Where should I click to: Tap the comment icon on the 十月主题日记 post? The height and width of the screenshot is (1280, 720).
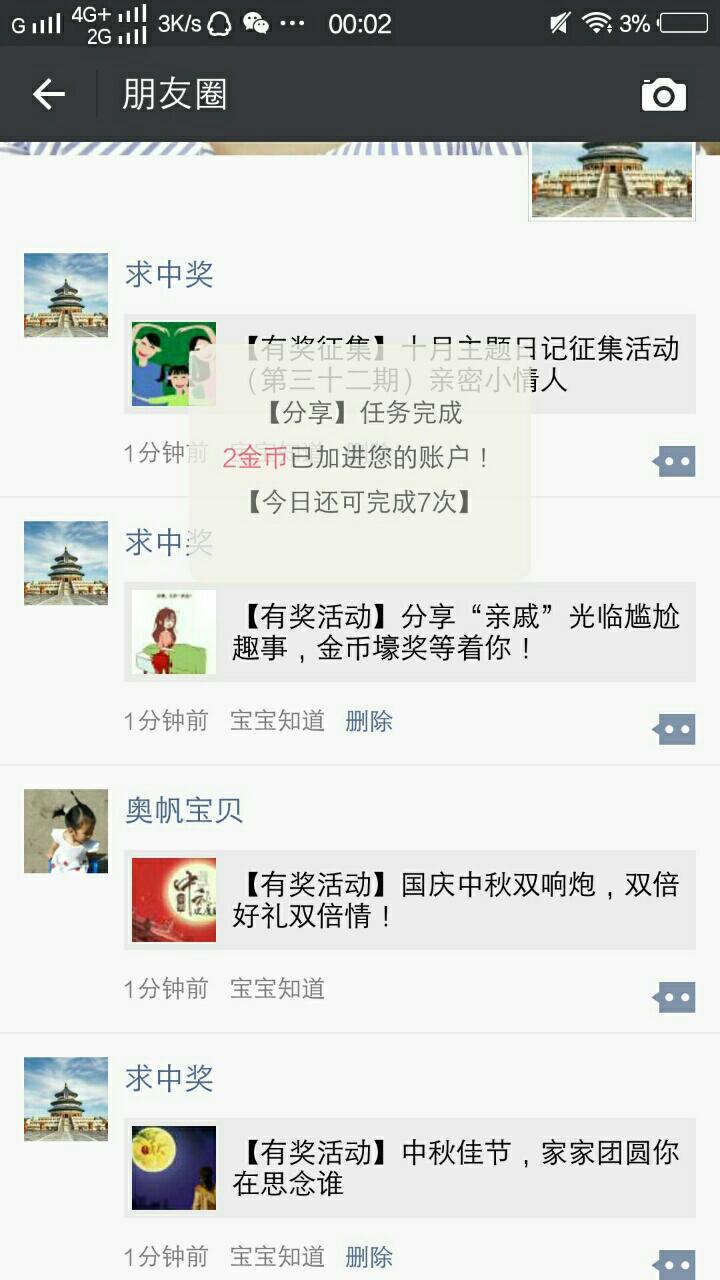click(x=674, y=462)
